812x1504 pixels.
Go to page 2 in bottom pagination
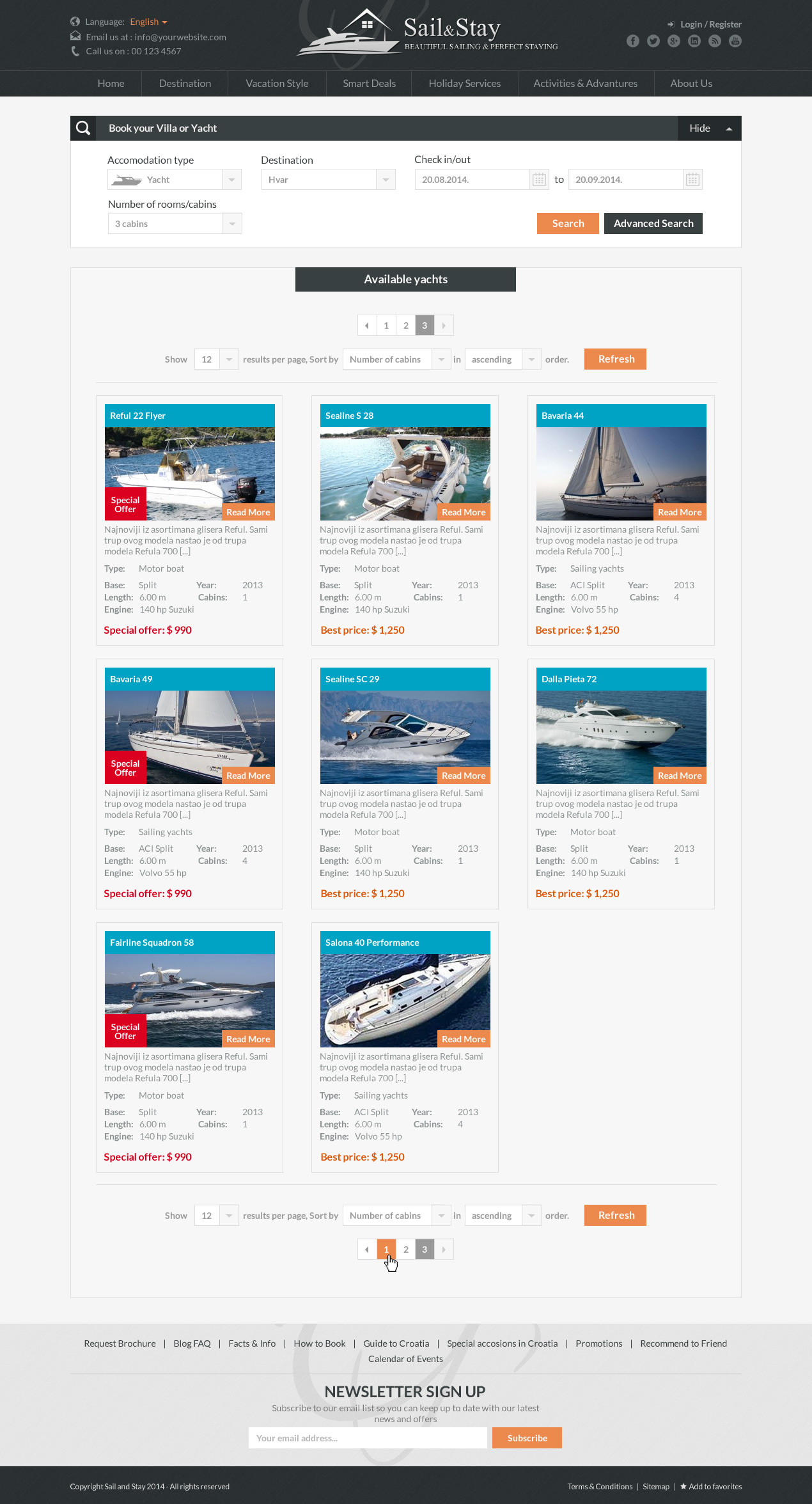(x=405, y=1249)
